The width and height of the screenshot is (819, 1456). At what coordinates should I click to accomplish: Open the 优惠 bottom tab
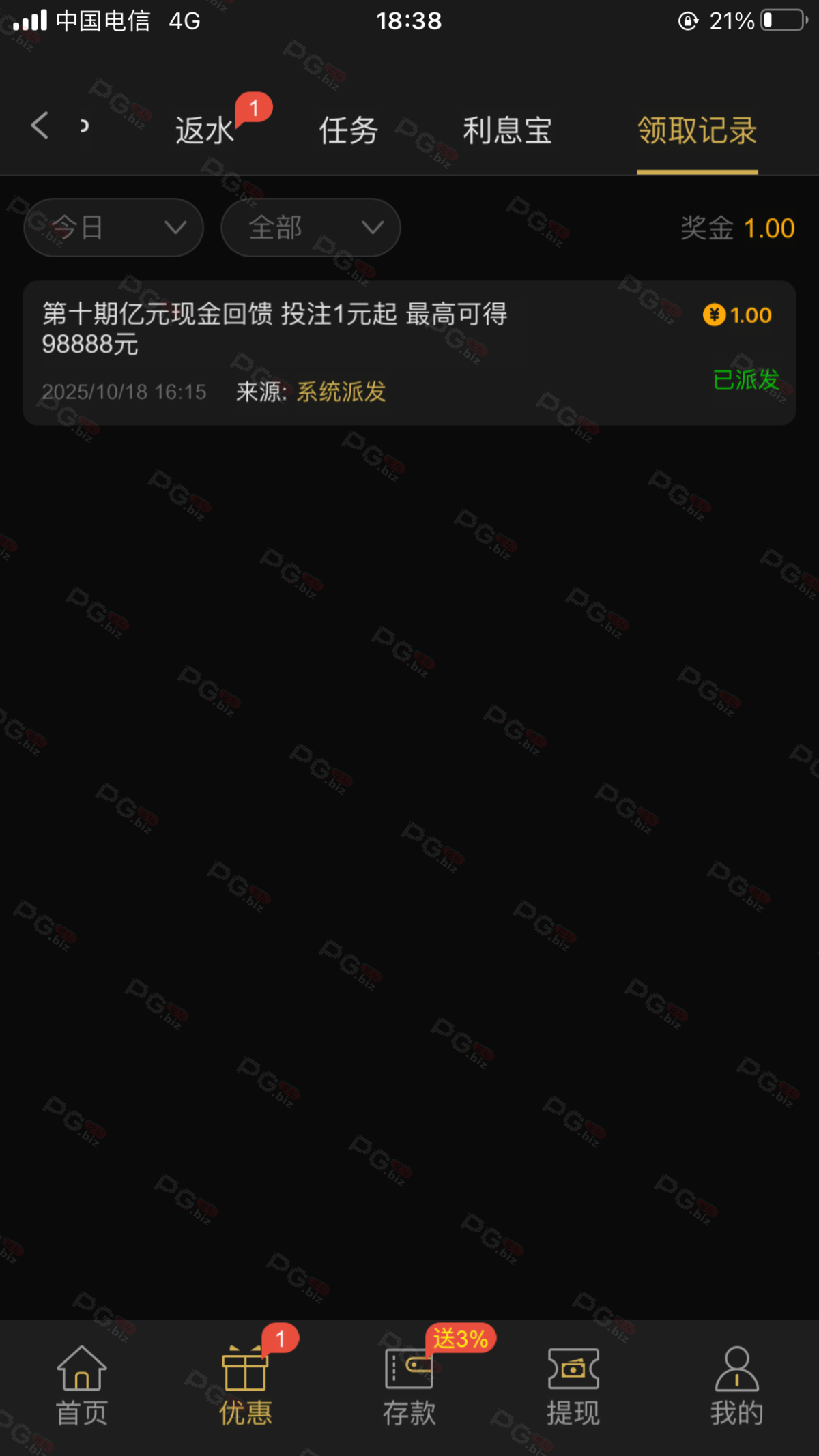[246, 1385]
